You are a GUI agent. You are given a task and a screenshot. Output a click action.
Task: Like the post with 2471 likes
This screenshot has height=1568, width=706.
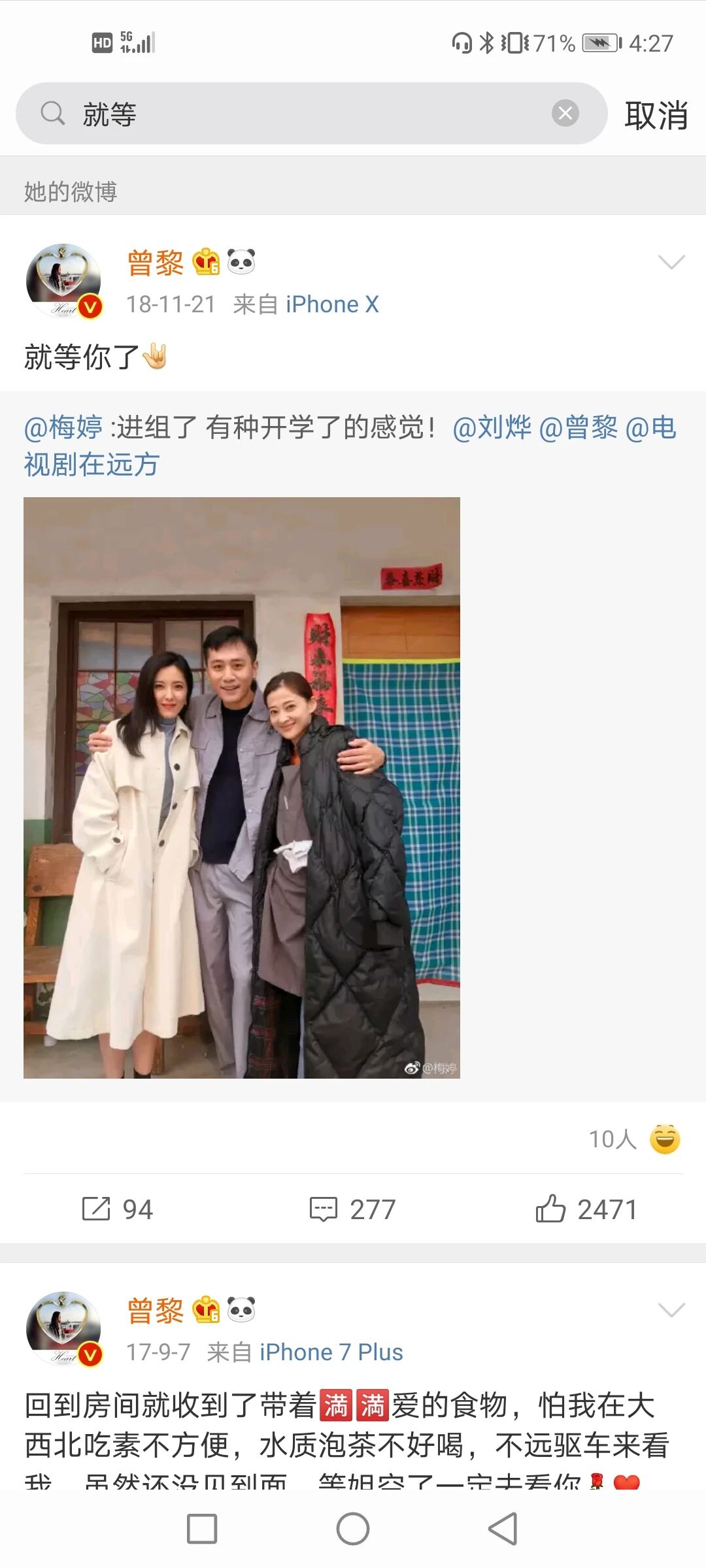(586, 1209)
